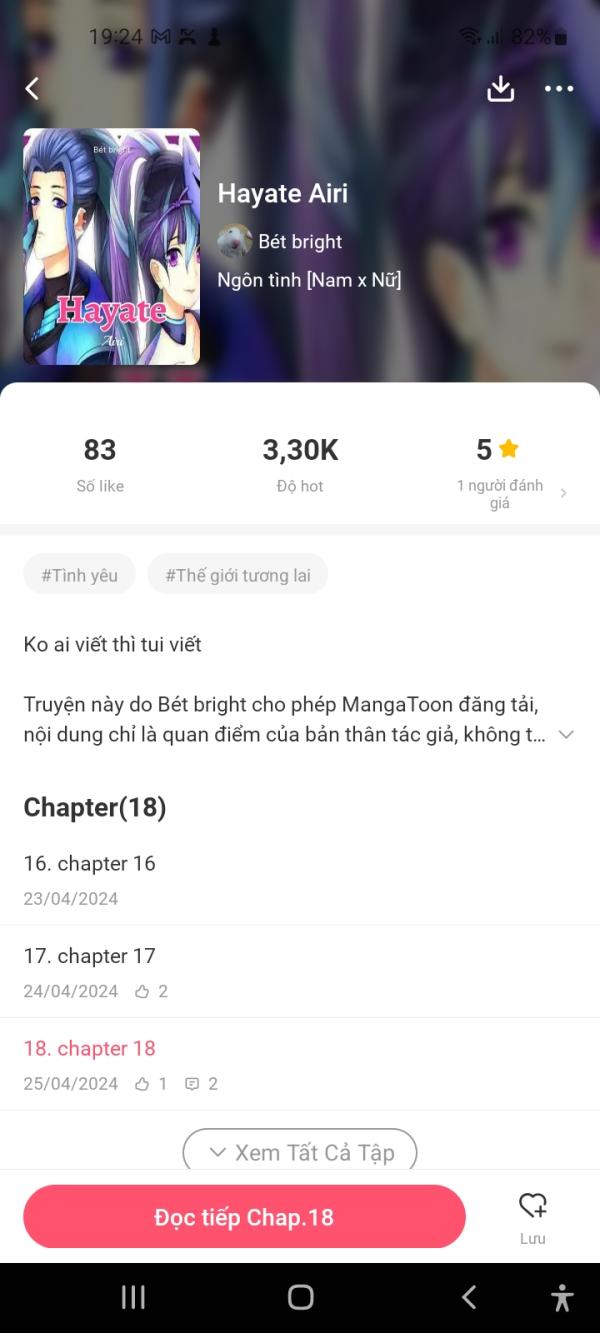Download this story for offline reading
Viewport: 600px width, 1333px height.
[500, 89]
